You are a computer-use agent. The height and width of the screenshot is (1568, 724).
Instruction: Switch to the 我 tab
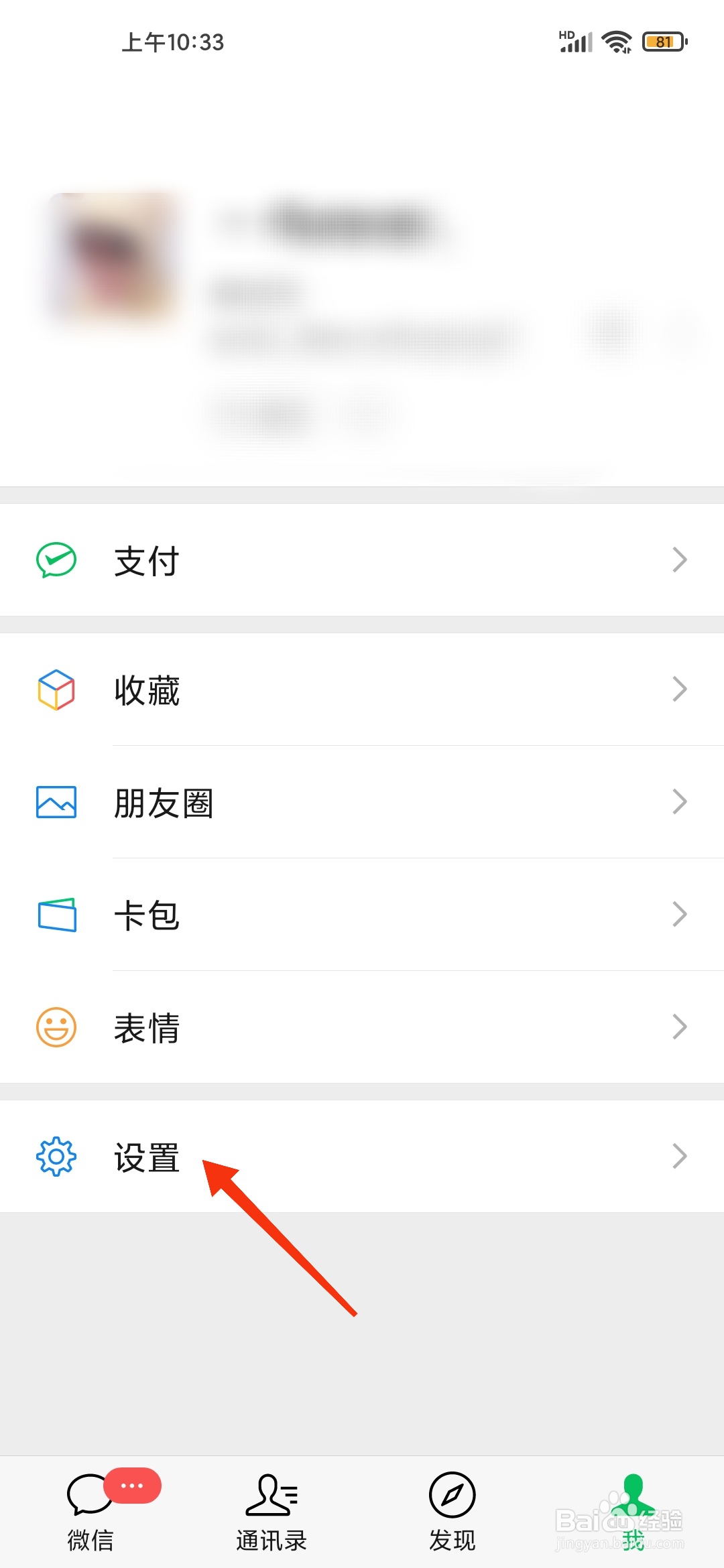point(633,1508)
